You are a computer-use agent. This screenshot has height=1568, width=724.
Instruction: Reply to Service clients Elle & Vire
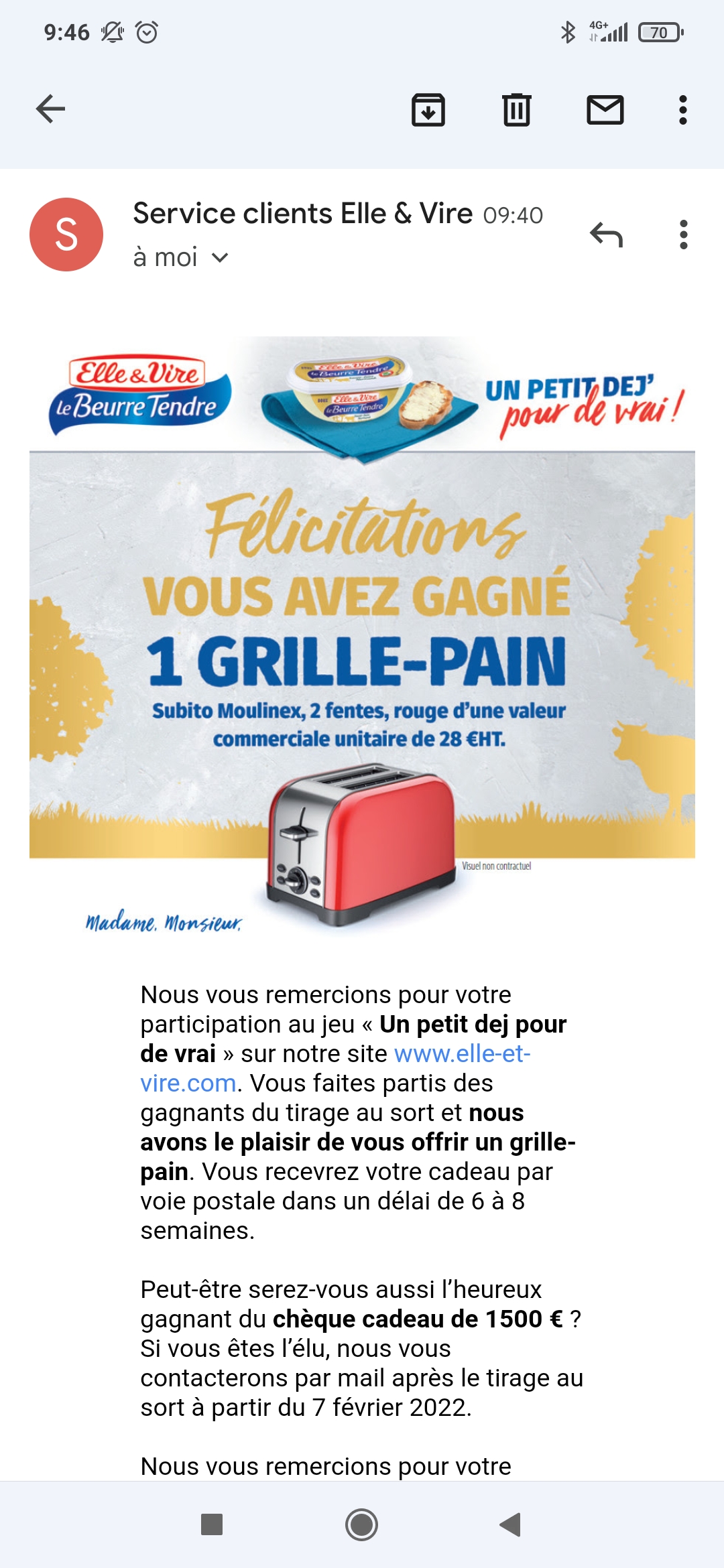click(606, 235)
